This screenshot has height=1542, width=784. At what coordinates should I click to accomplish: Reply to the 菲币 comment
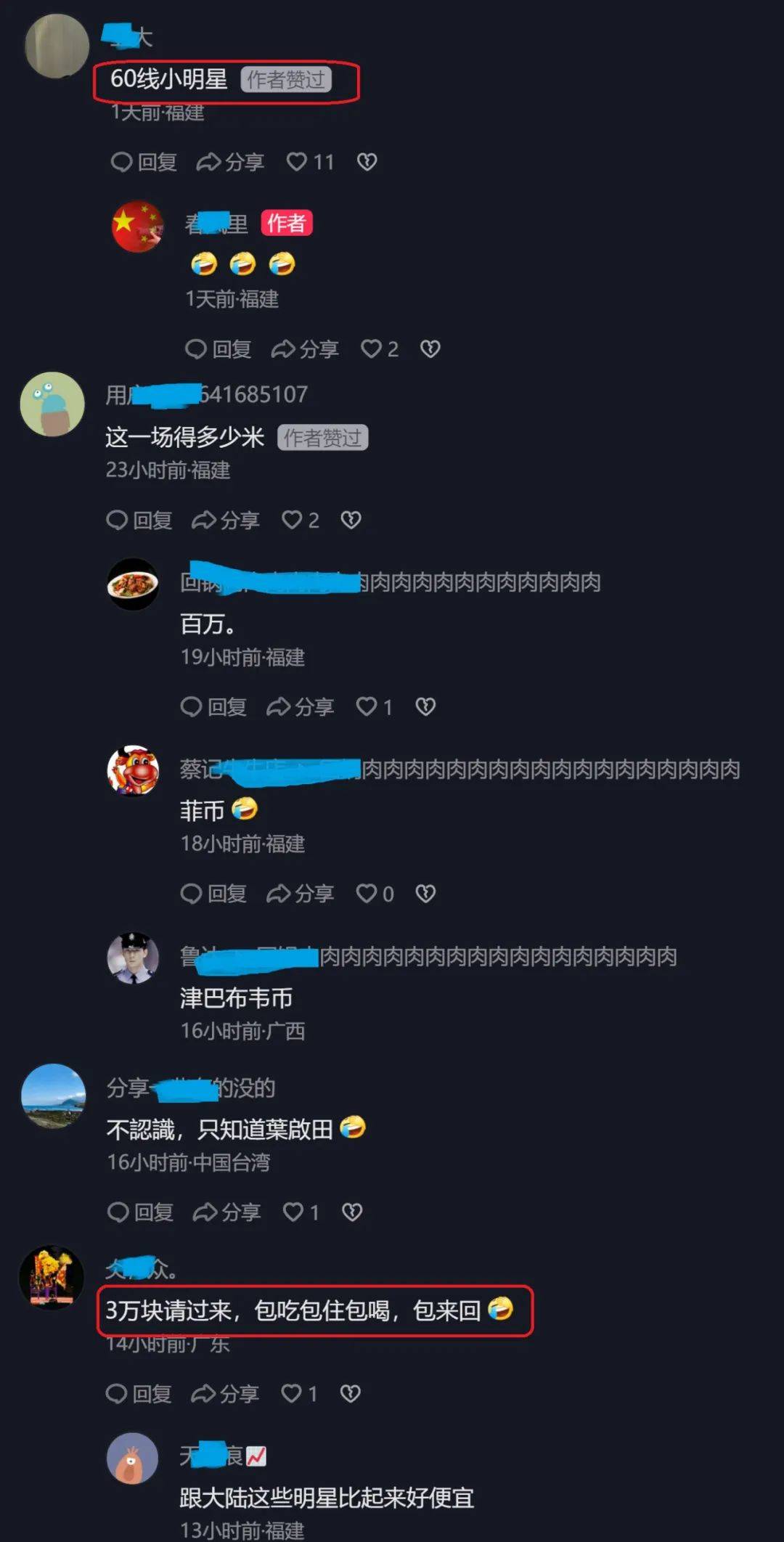(x=213, y=893)
